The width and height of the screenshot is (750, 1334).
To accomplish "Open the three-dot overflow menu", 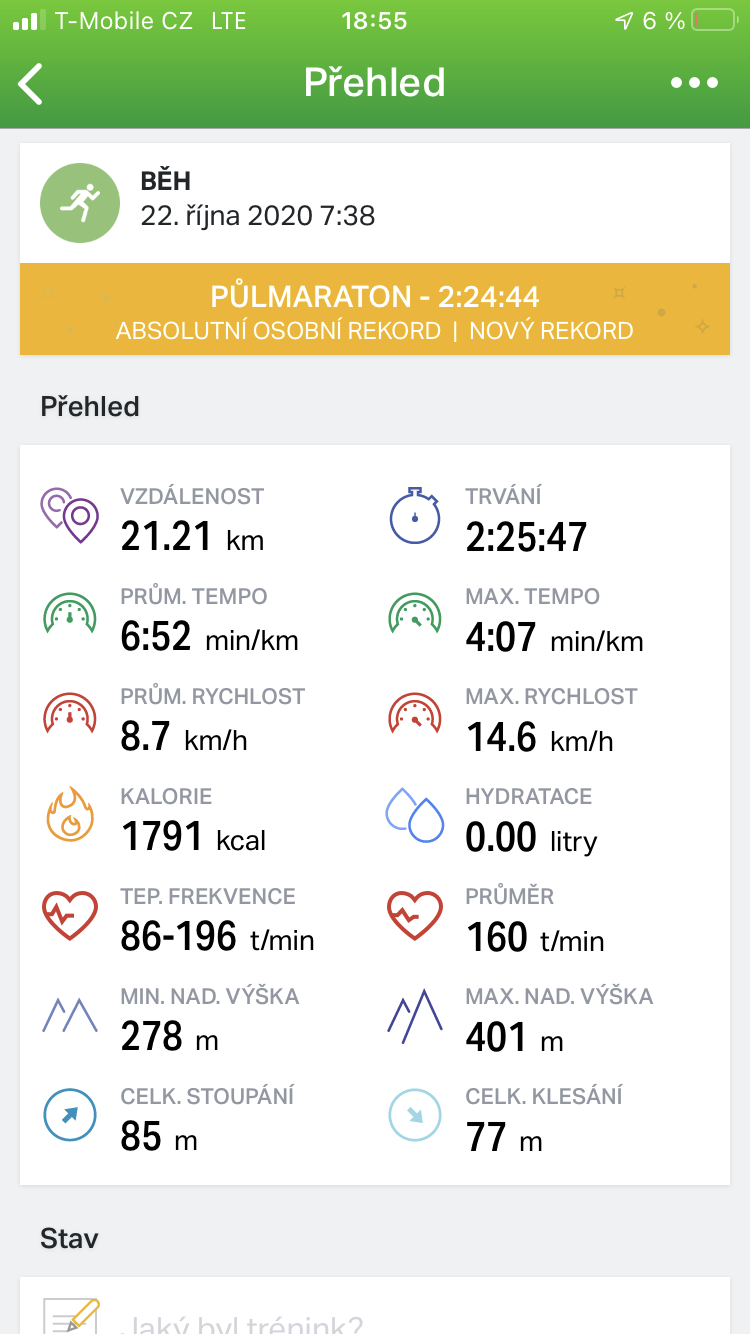I will point(695,83).
